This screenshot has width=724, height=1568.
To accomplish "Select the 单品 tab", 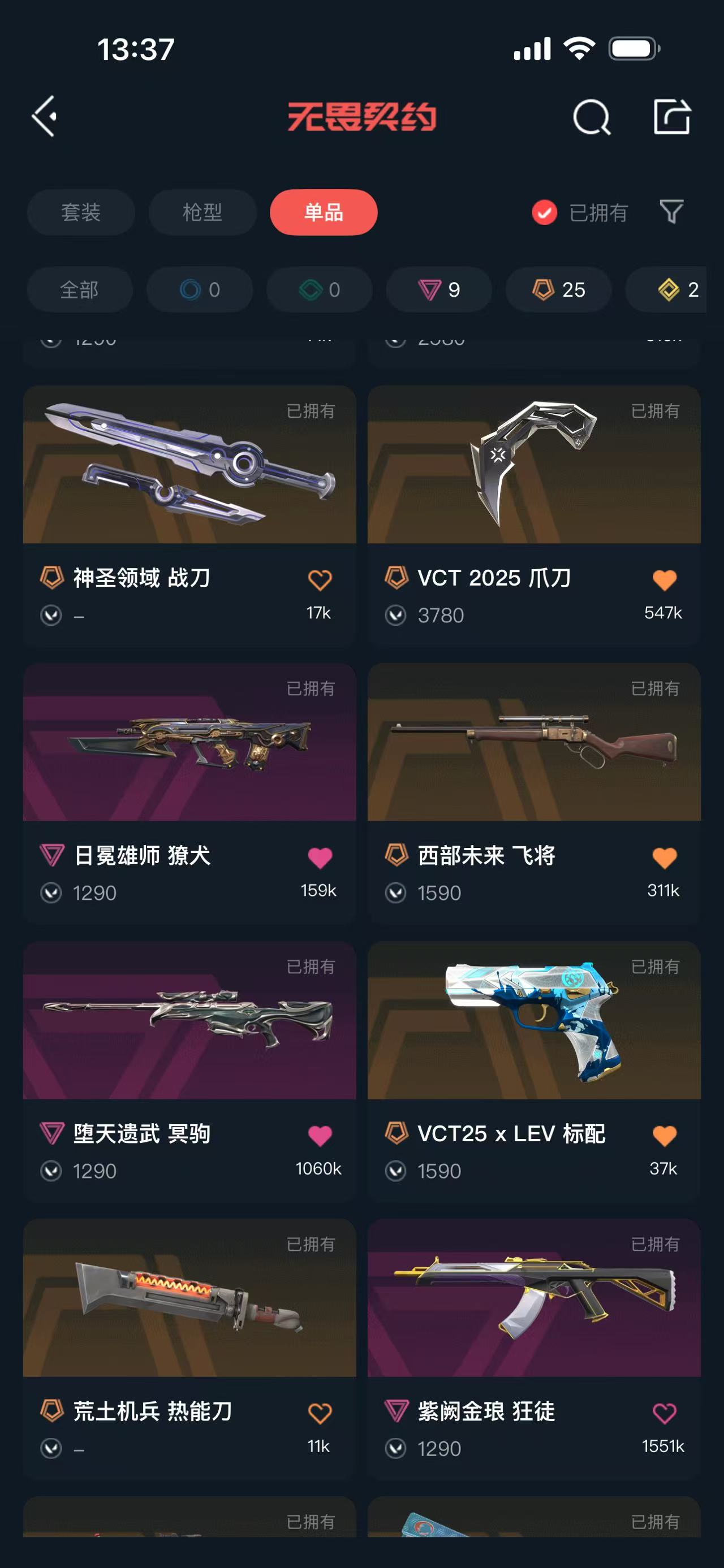I will point(324,213).
